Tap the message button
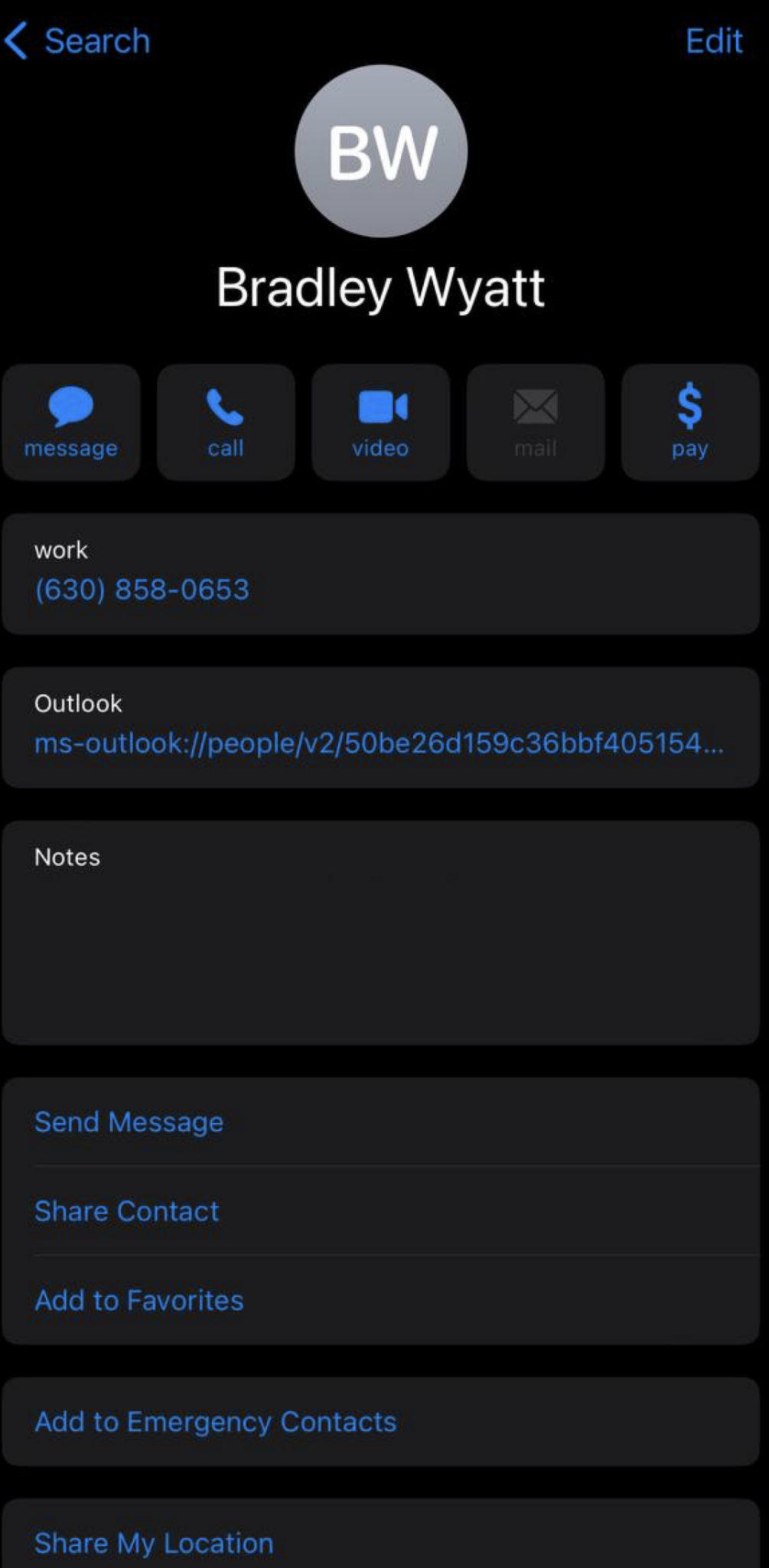The image size is (769, 1568). tap(71, 422)
